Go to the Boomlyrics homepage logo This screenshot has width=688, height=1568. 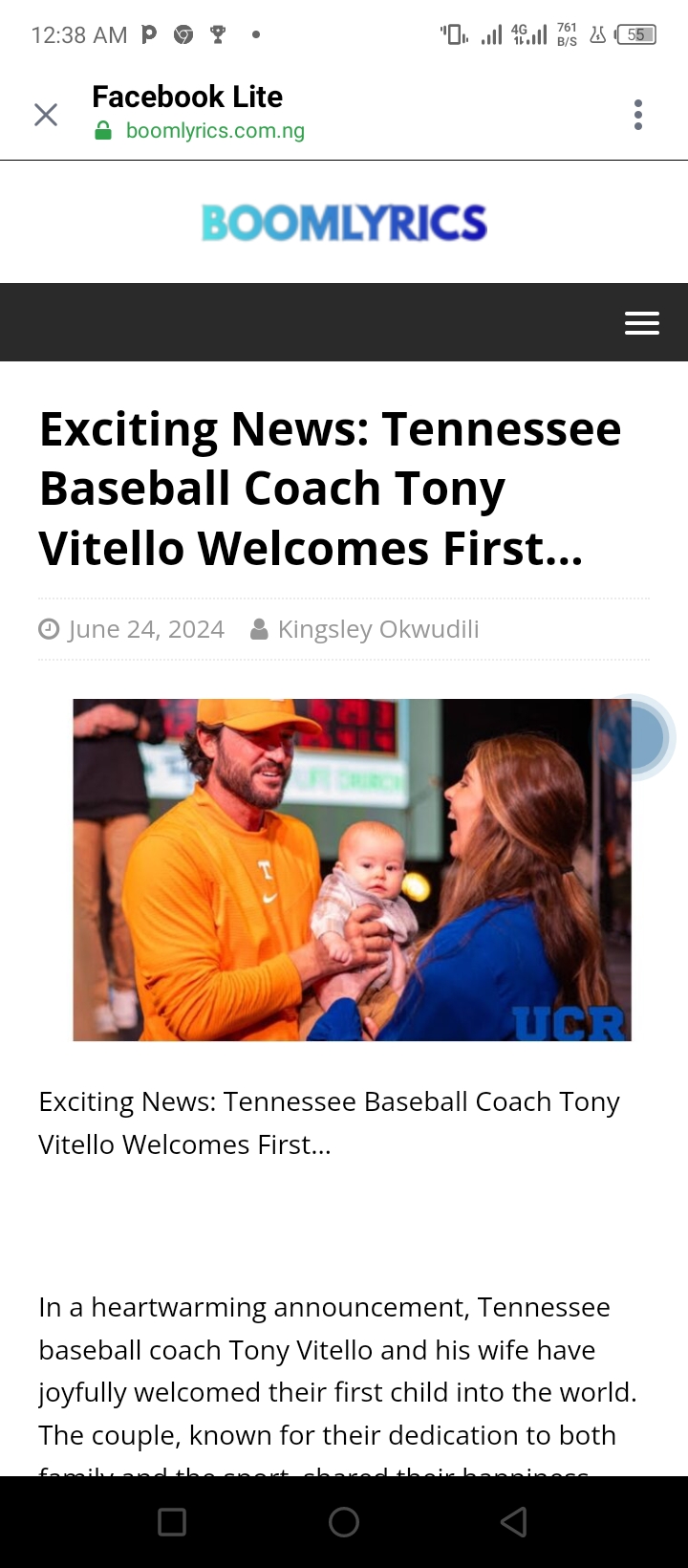344,223
